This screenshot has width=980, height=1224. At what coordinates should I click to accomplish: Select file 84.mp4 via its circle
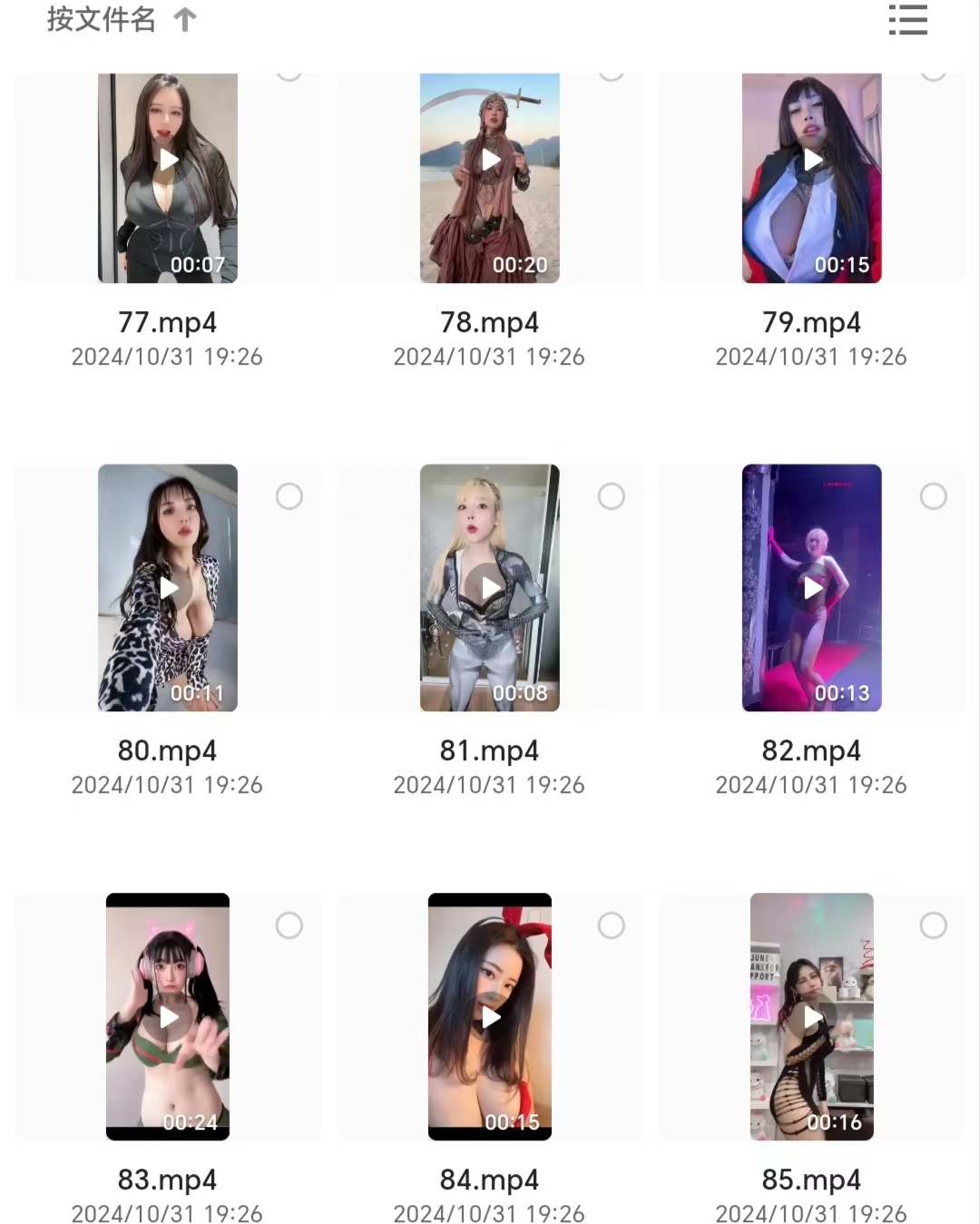click(x=612, y=925)
